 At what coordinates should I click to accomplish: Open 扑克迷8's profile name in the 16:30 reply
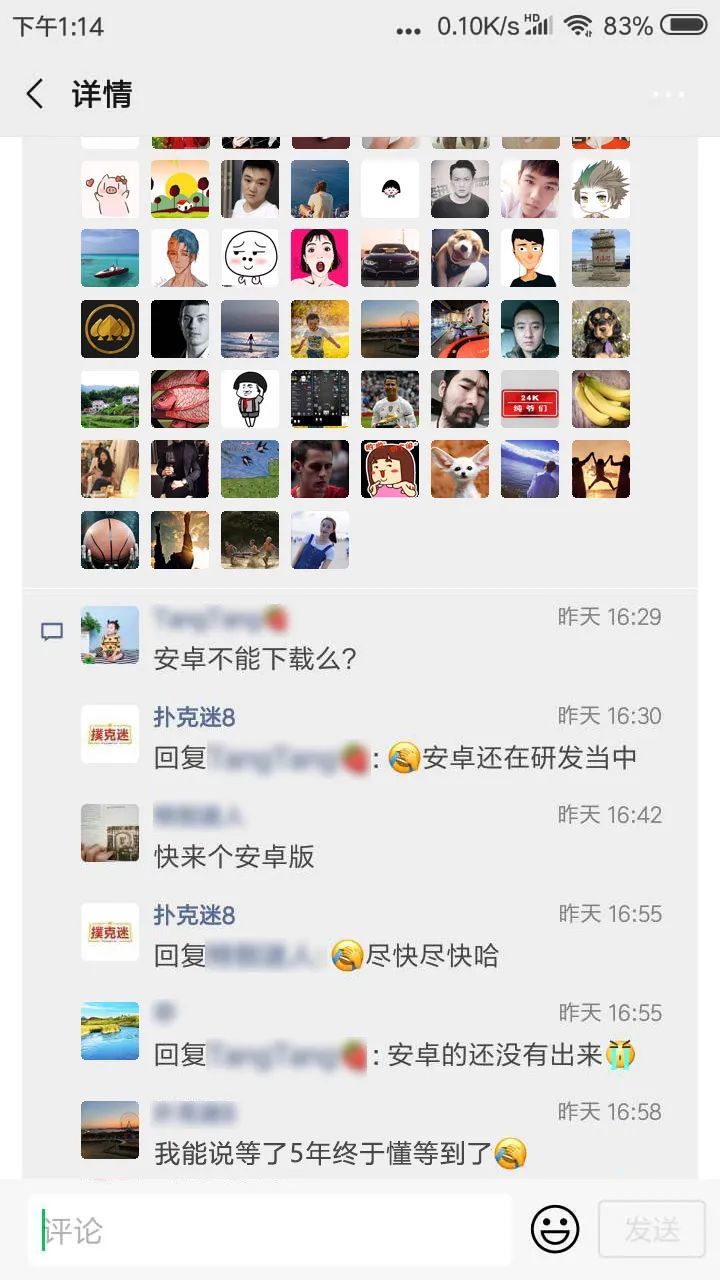coord(194,717)
